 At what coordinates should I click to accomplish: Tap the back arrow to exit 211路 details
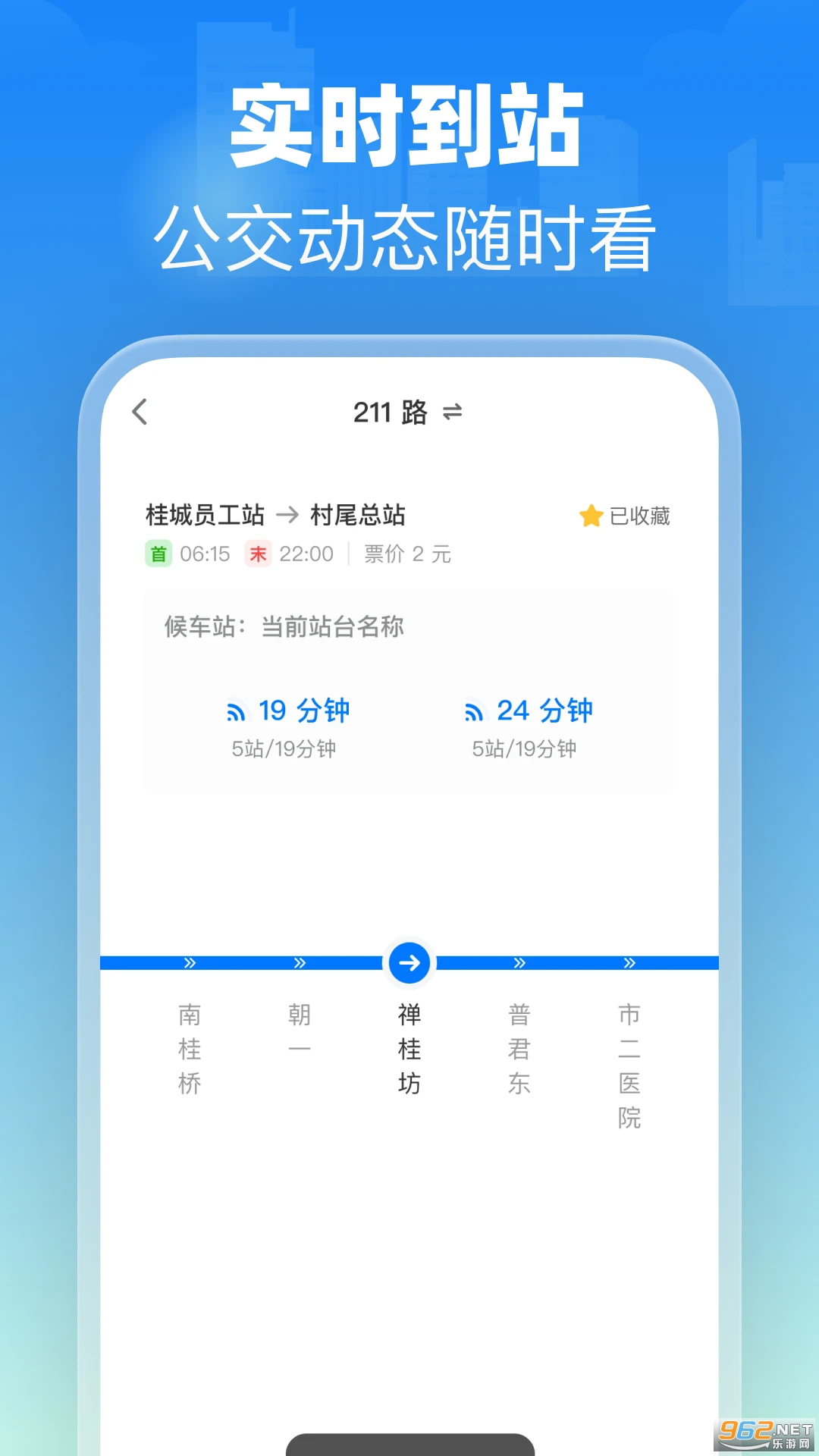(139, 412)
